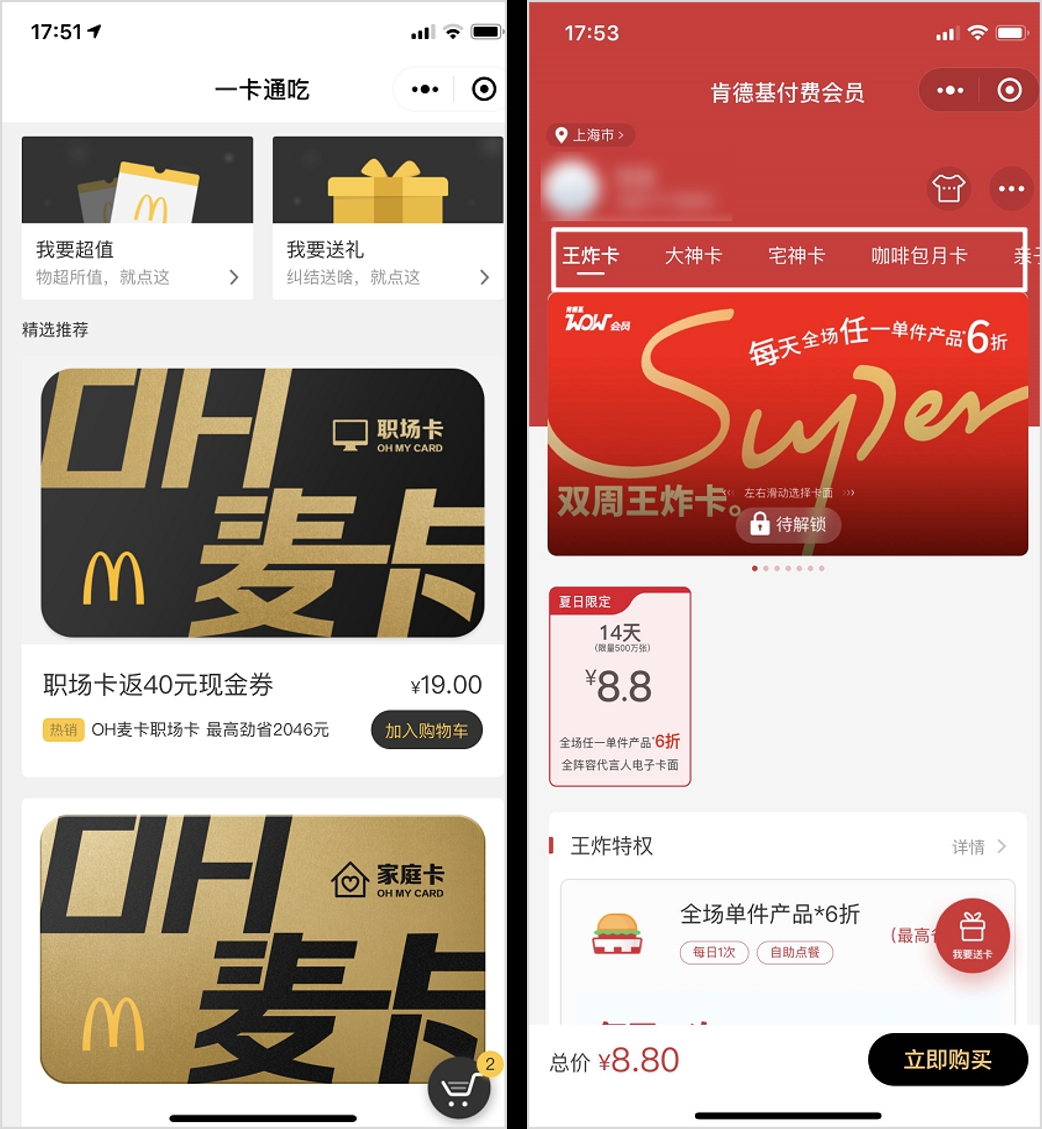This screenshot has width=1042, height=1129.
Task: Open the round more-options icon beside the T-shirt
Action: click(1011, 189)
